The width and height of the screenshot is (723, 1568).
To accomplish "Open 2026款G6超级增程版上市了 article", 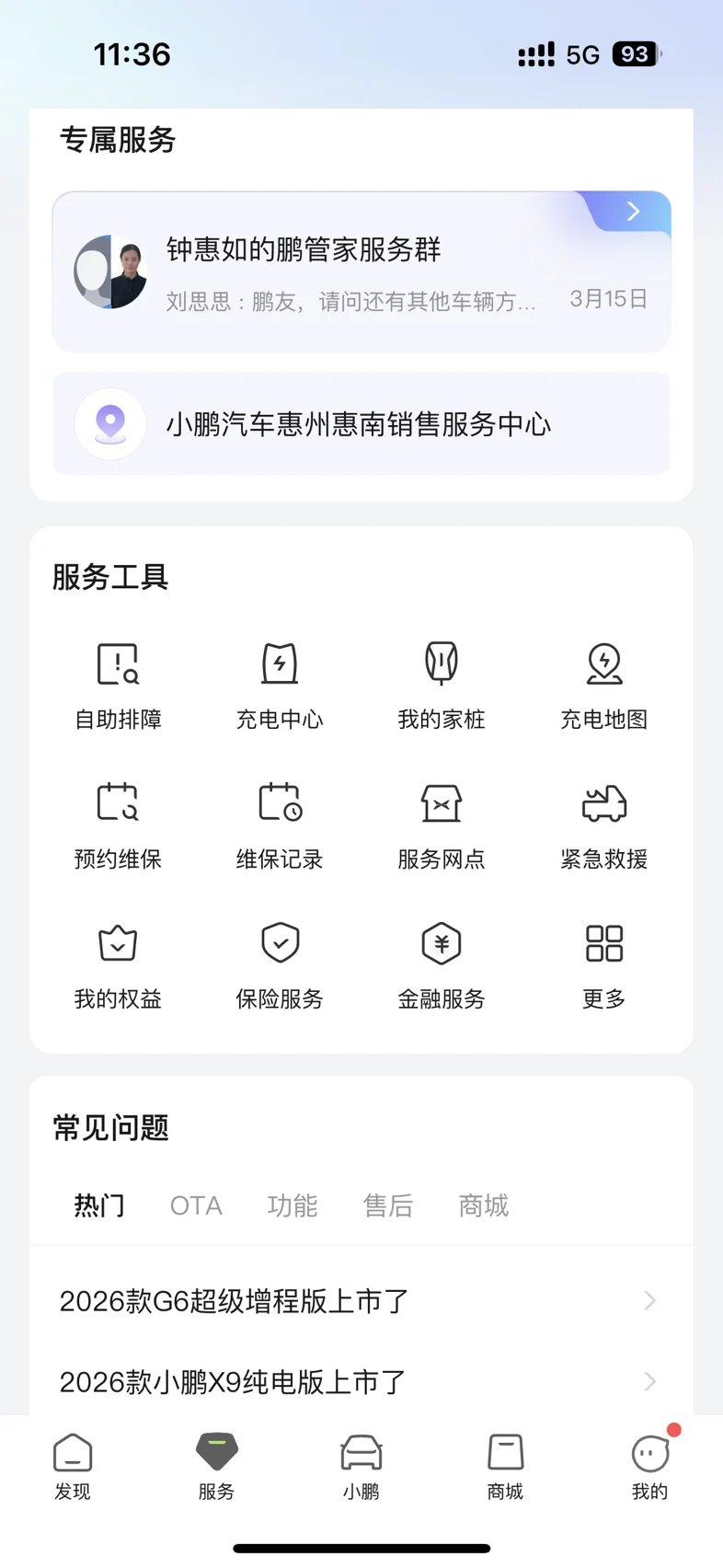I will (x=361, y=1301).
